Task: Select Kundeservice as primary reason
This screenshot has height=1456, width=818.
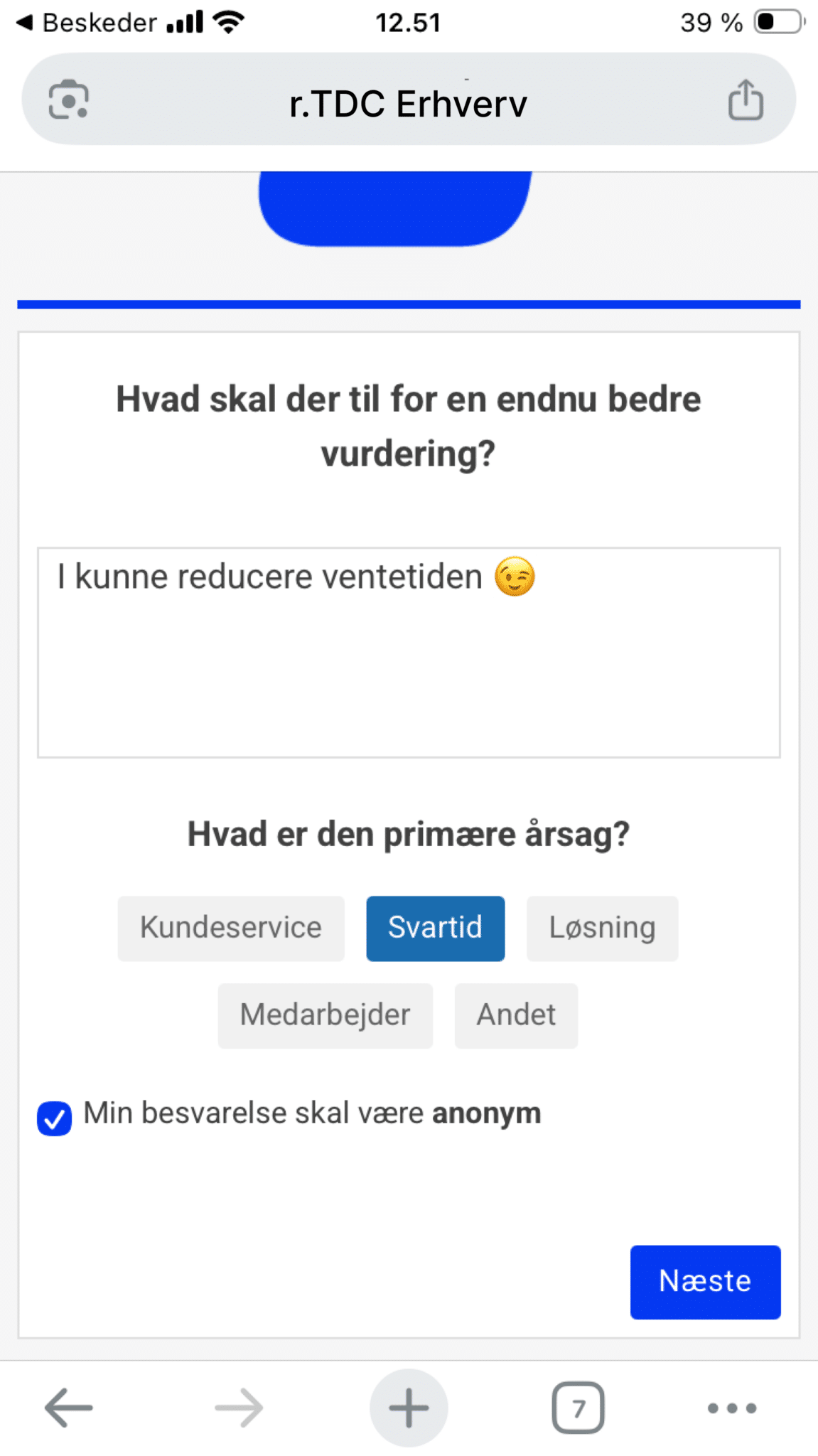Action: (231, 928)
